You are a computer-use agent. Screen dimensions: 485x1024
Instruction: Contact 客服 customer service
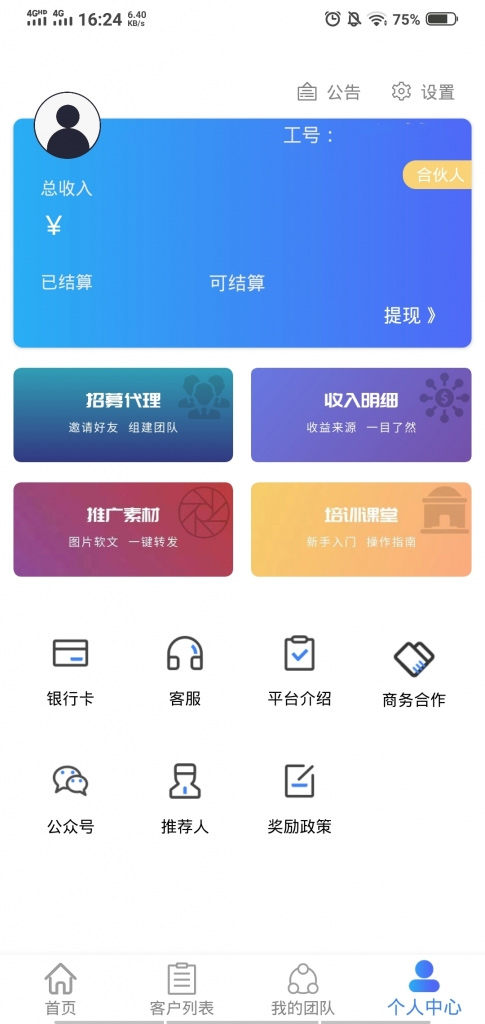pos(185,671)
